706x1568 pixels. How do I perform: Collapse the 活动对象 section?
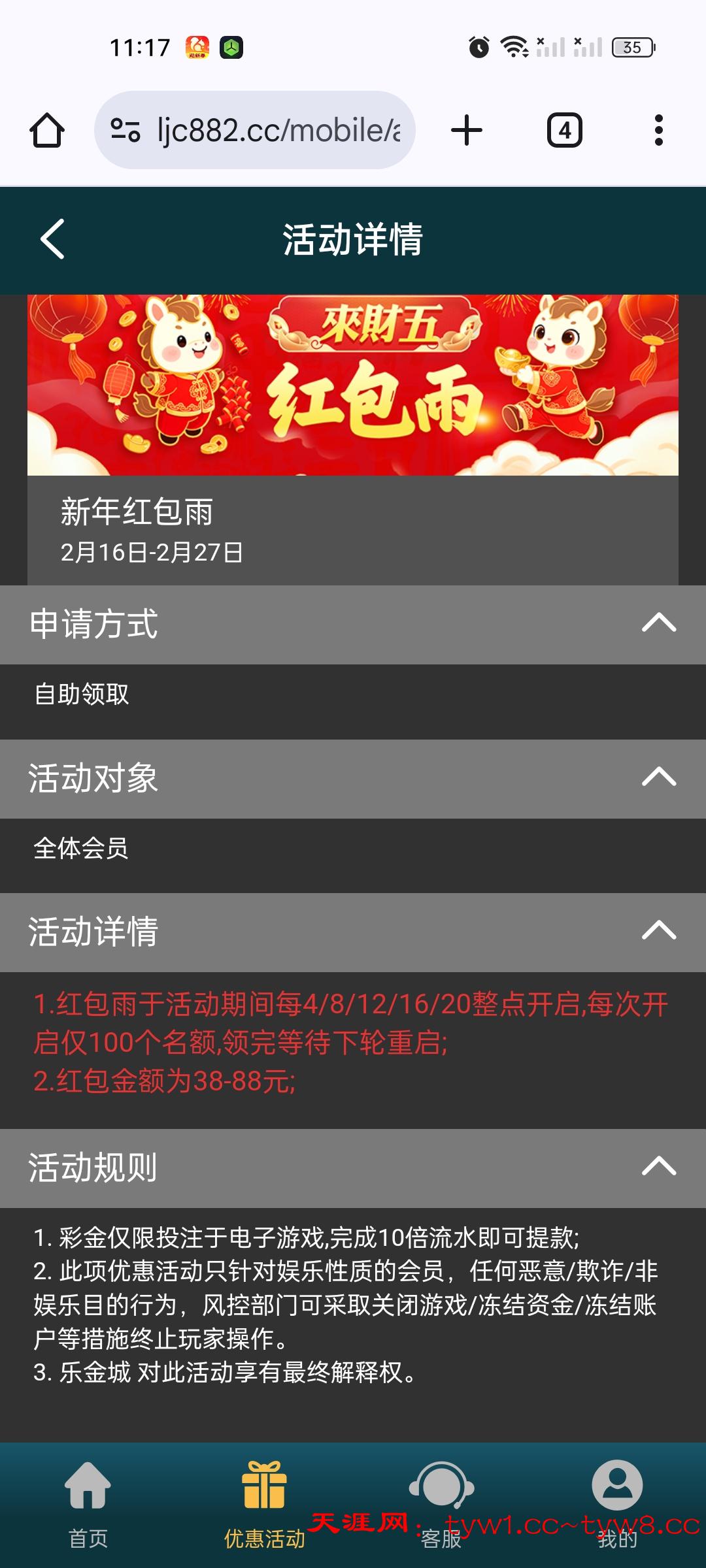(658, 777)
